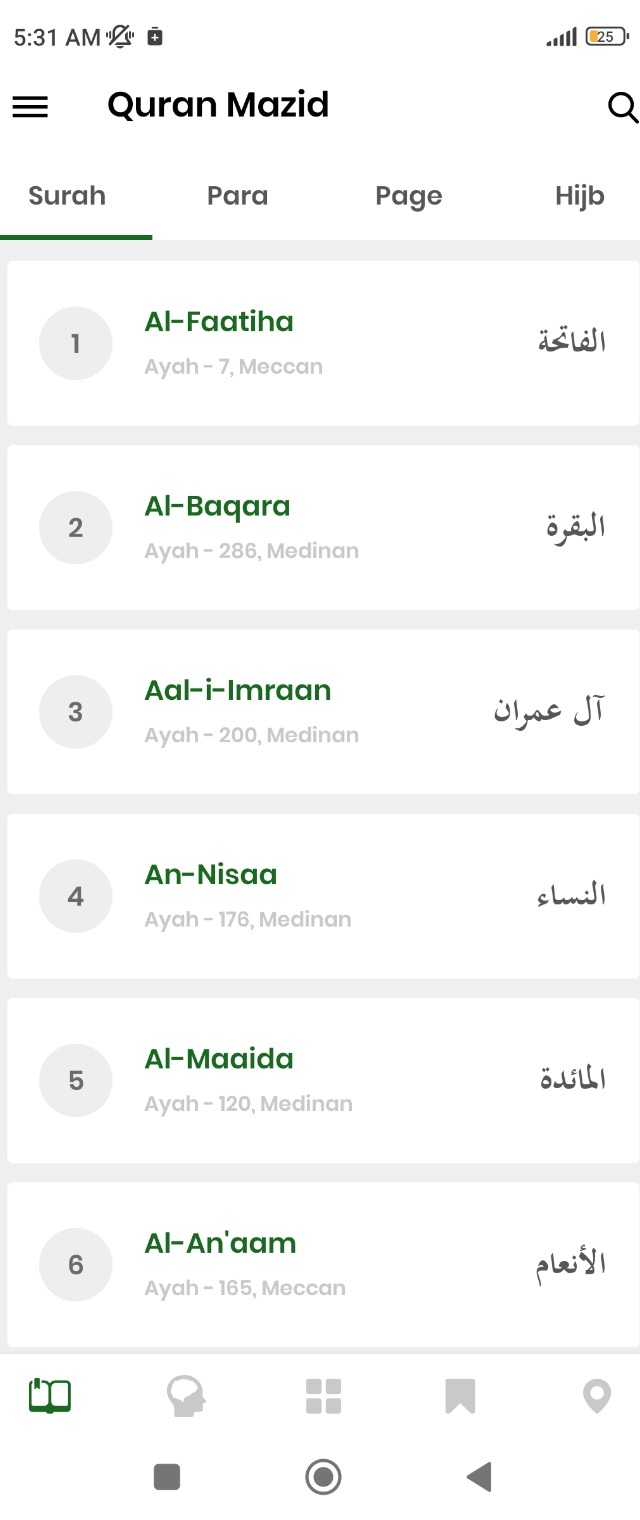
Task: Open surah Al-Faatiha
Action: coord(322,343)
